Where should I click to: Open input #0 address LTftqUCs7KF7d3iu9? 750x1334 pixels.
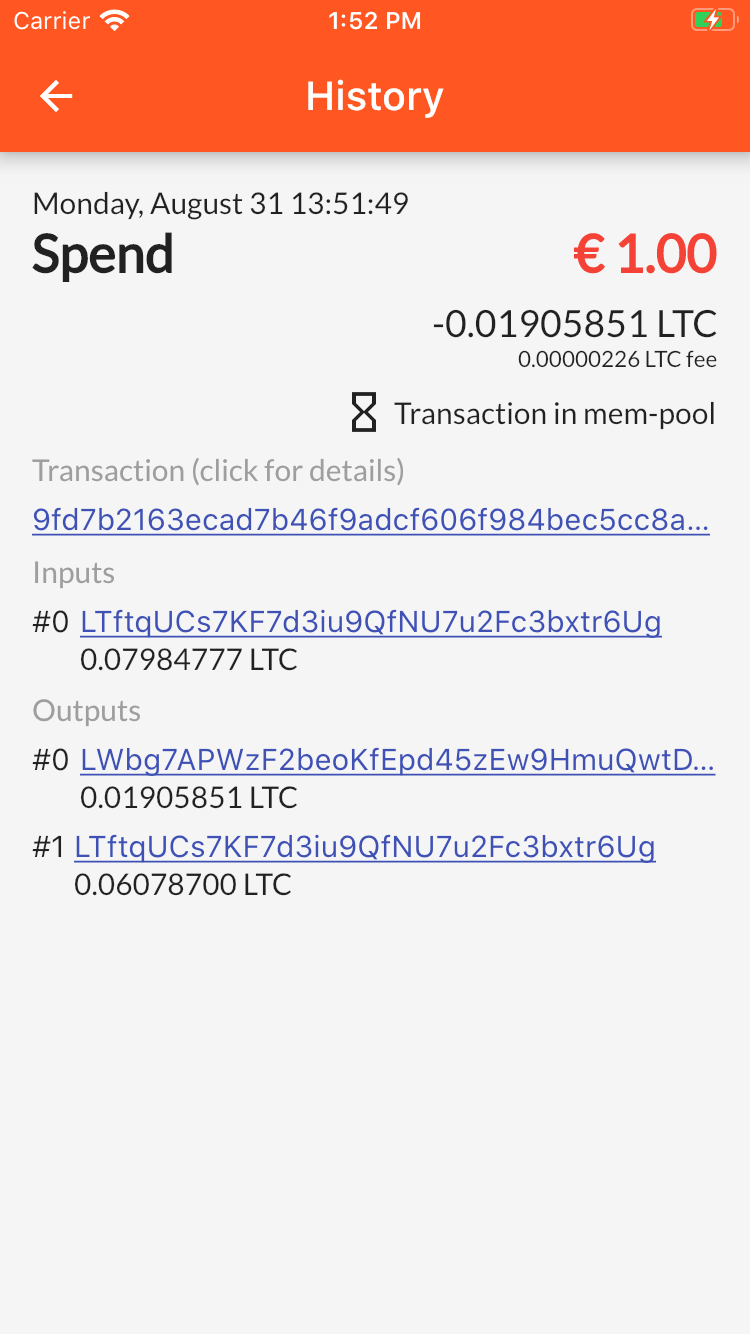click(x=371, y=622)
